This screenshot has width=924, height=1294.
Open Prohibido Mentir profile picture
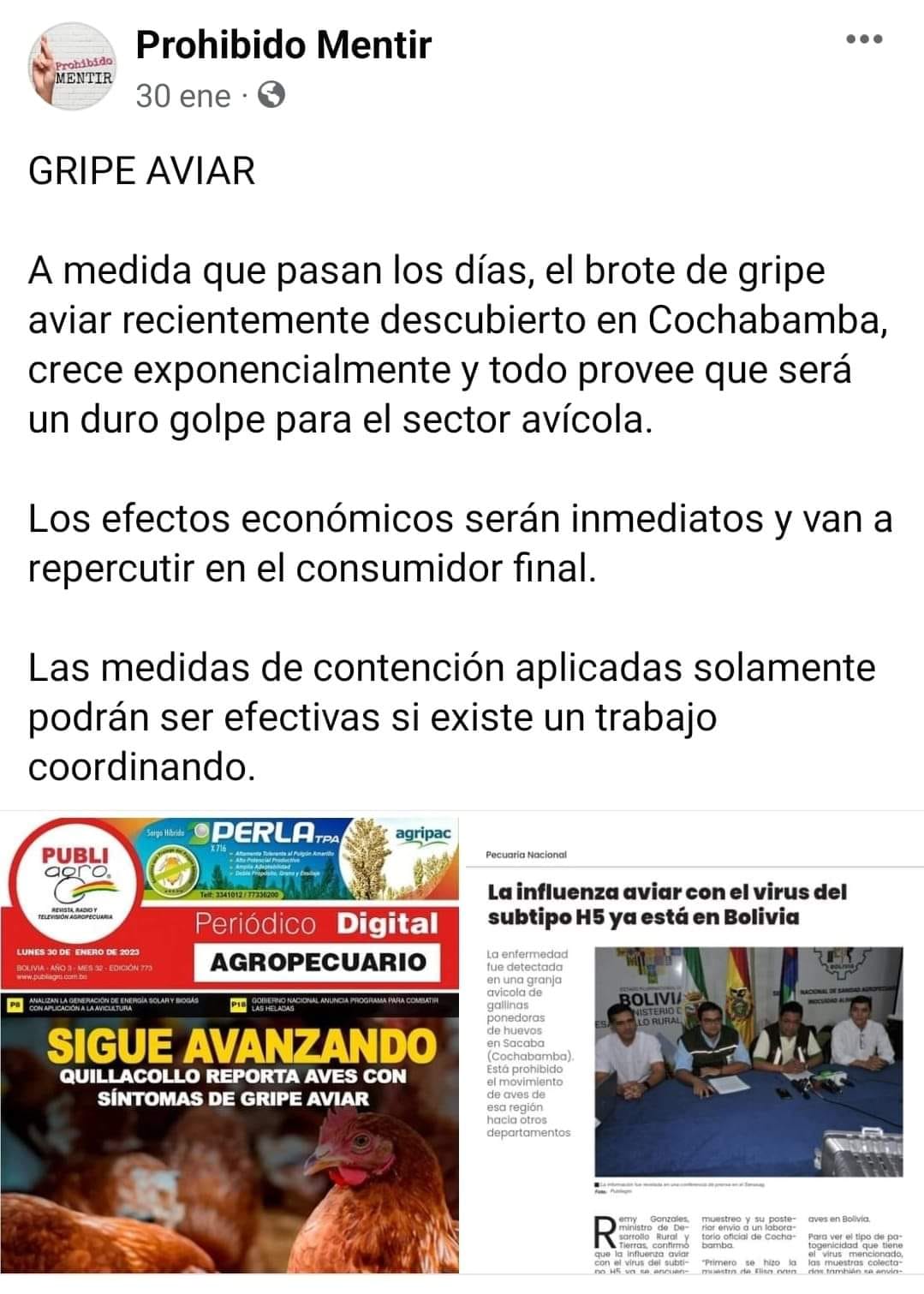(73, 67)
